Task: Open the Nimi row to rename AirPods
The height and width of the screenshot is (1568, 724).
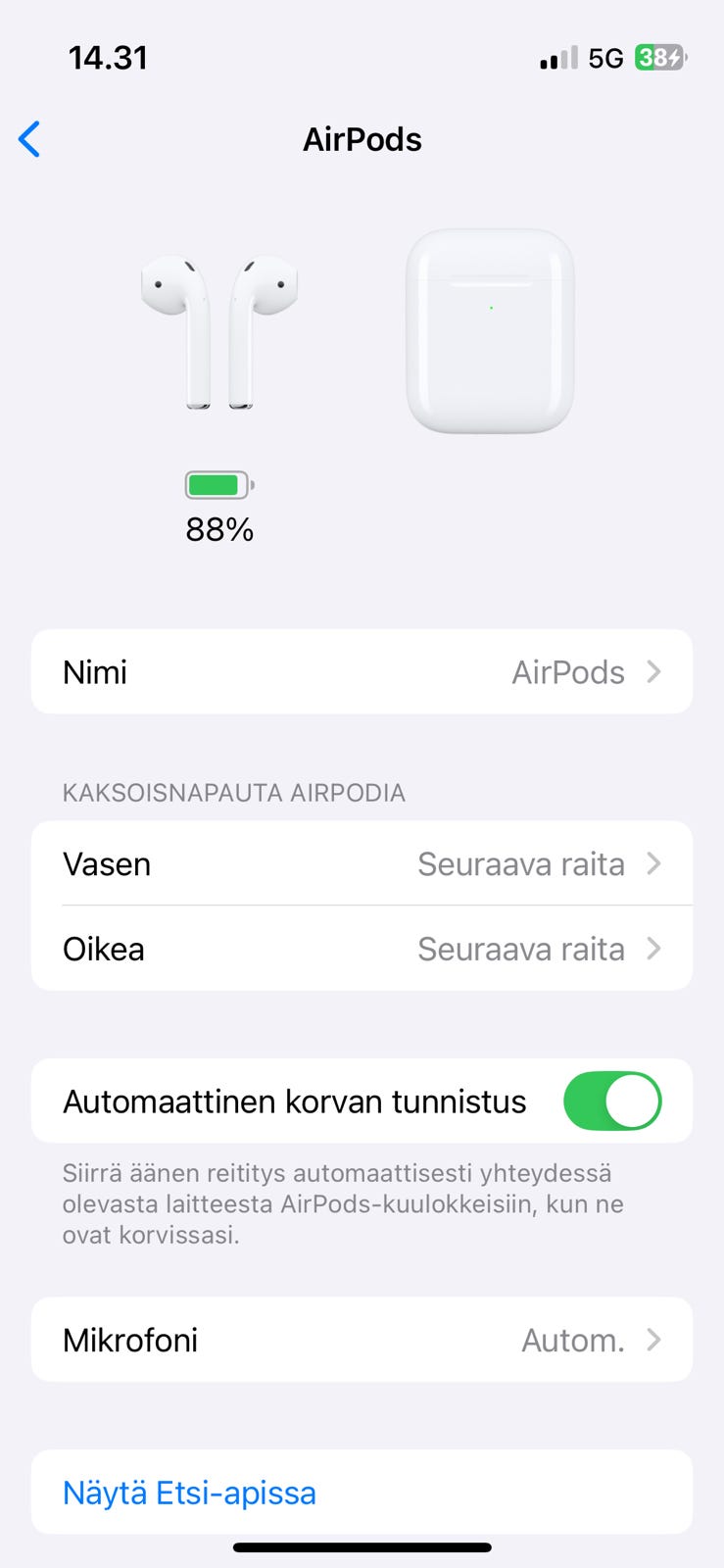Action: click(x=362, y=672)
